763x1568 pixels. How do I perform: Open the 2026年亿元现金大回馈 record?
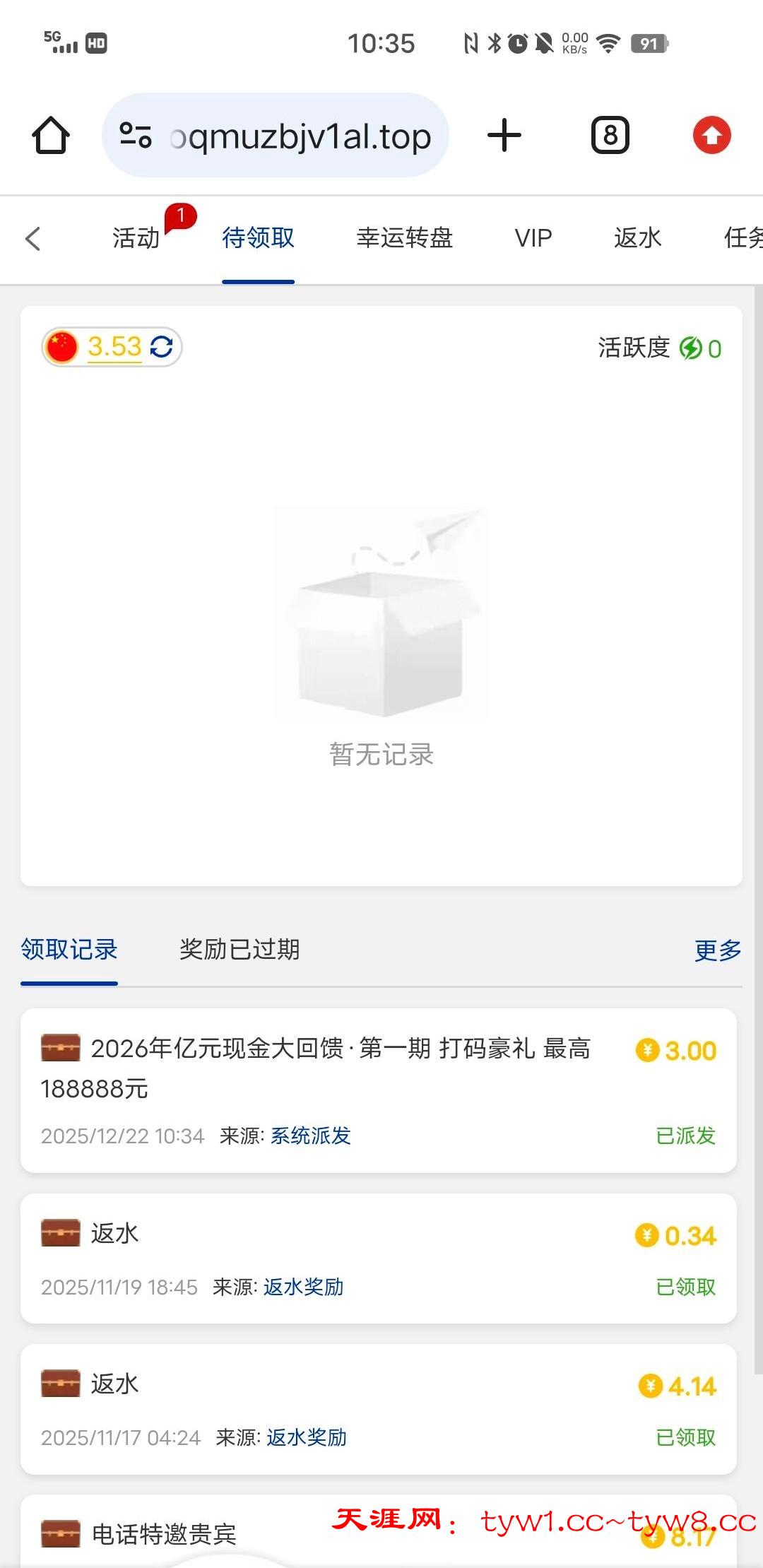pyautogui.click(x=339, y=1067)
